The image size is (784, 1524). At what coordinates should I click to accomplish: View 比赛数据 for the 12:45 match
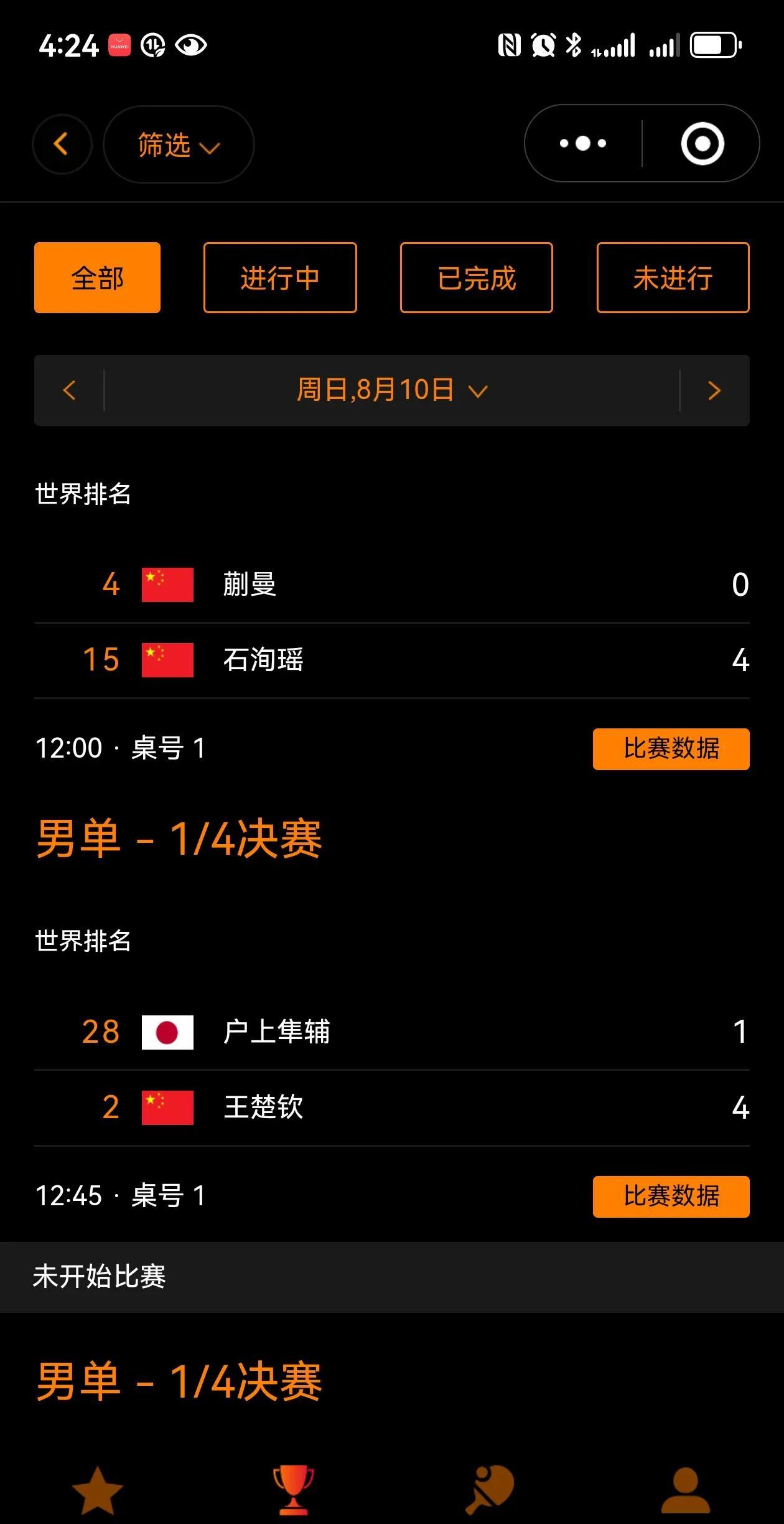[x=671, y=1197]
